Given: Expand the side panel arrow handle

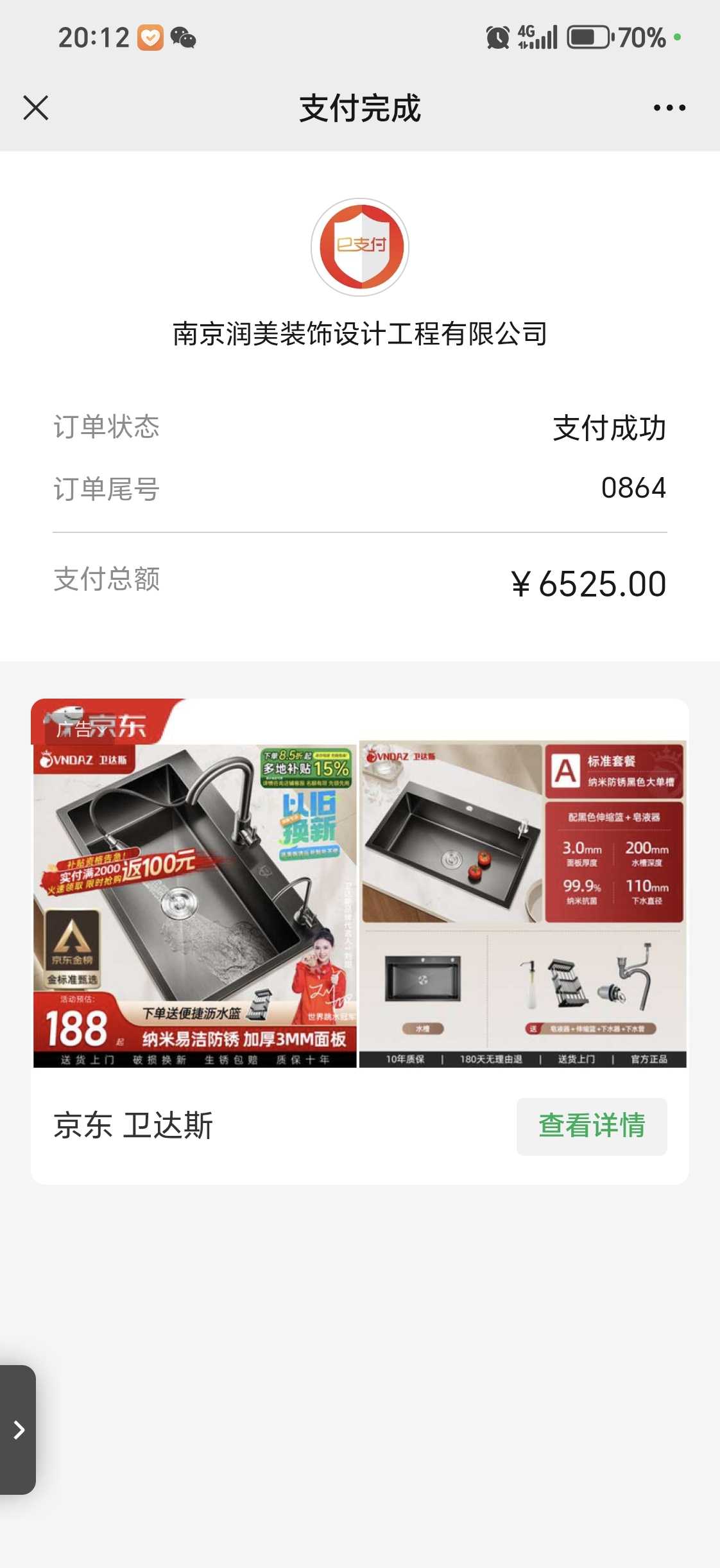Looking at the screenshot, I should [18, 1430].
